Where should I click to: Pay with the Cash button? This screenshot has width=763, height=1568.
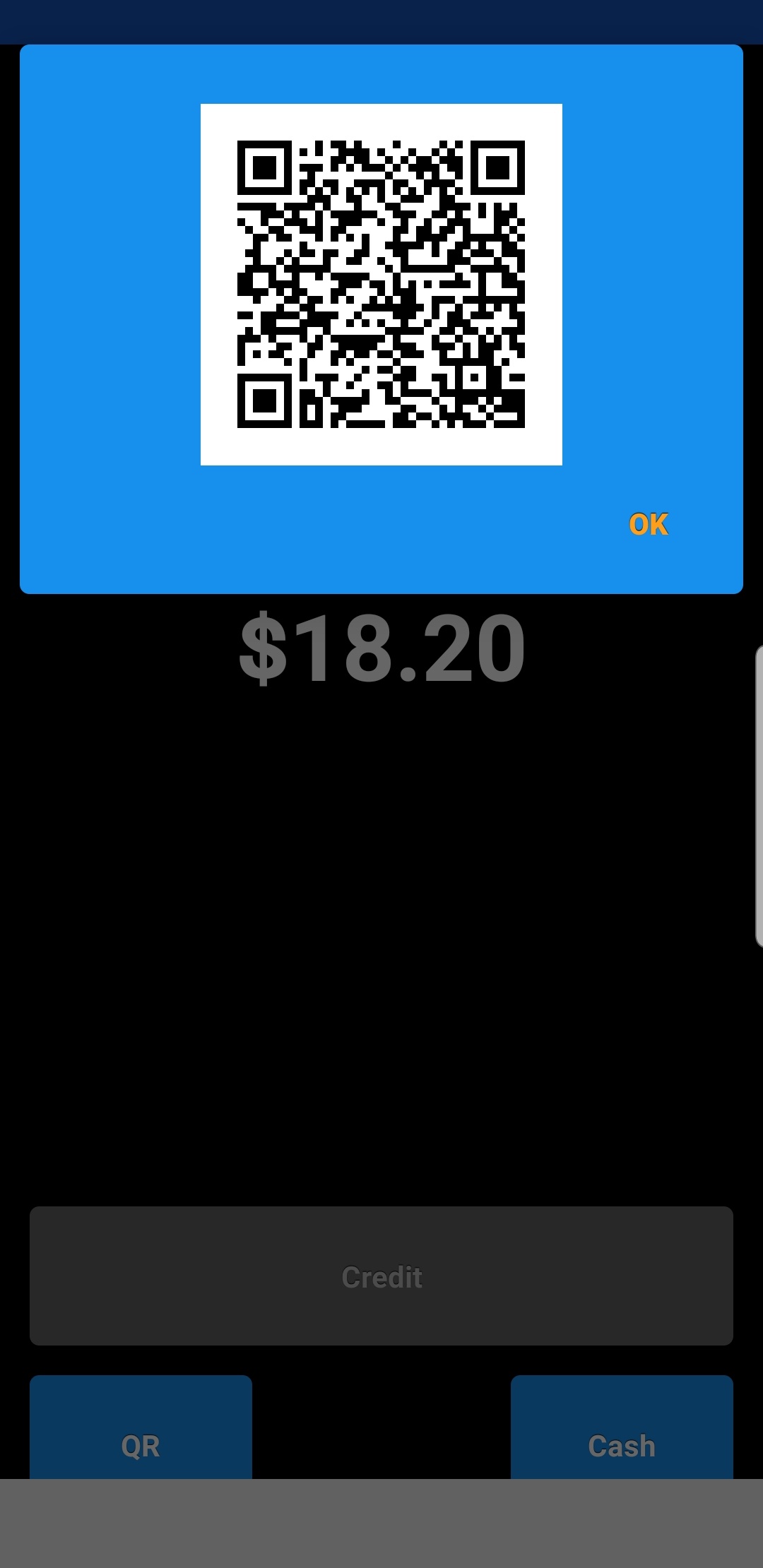pyautogui.click(x=622, y=1427)
